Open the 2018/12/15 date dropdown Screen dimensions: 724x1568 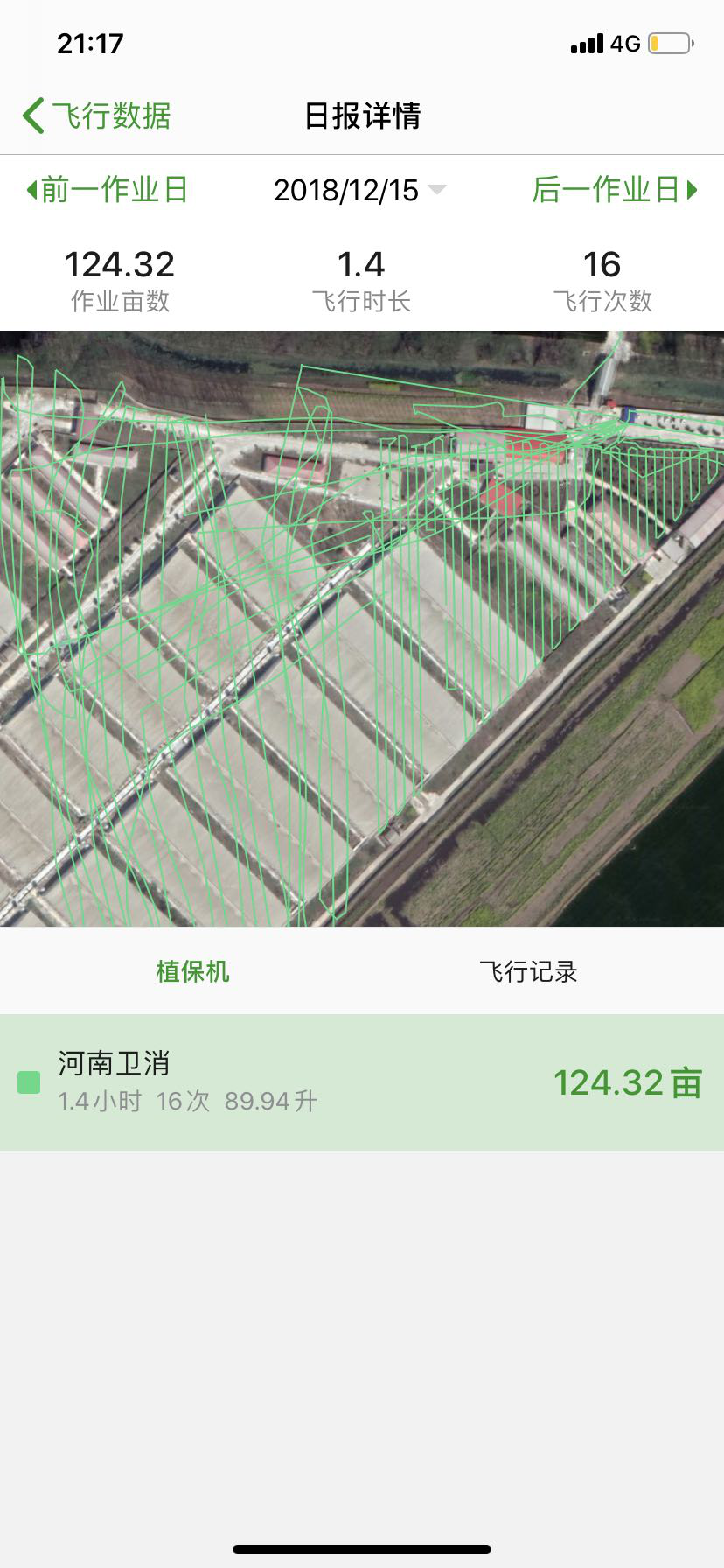pyautogui.click(x=359, y=190)
